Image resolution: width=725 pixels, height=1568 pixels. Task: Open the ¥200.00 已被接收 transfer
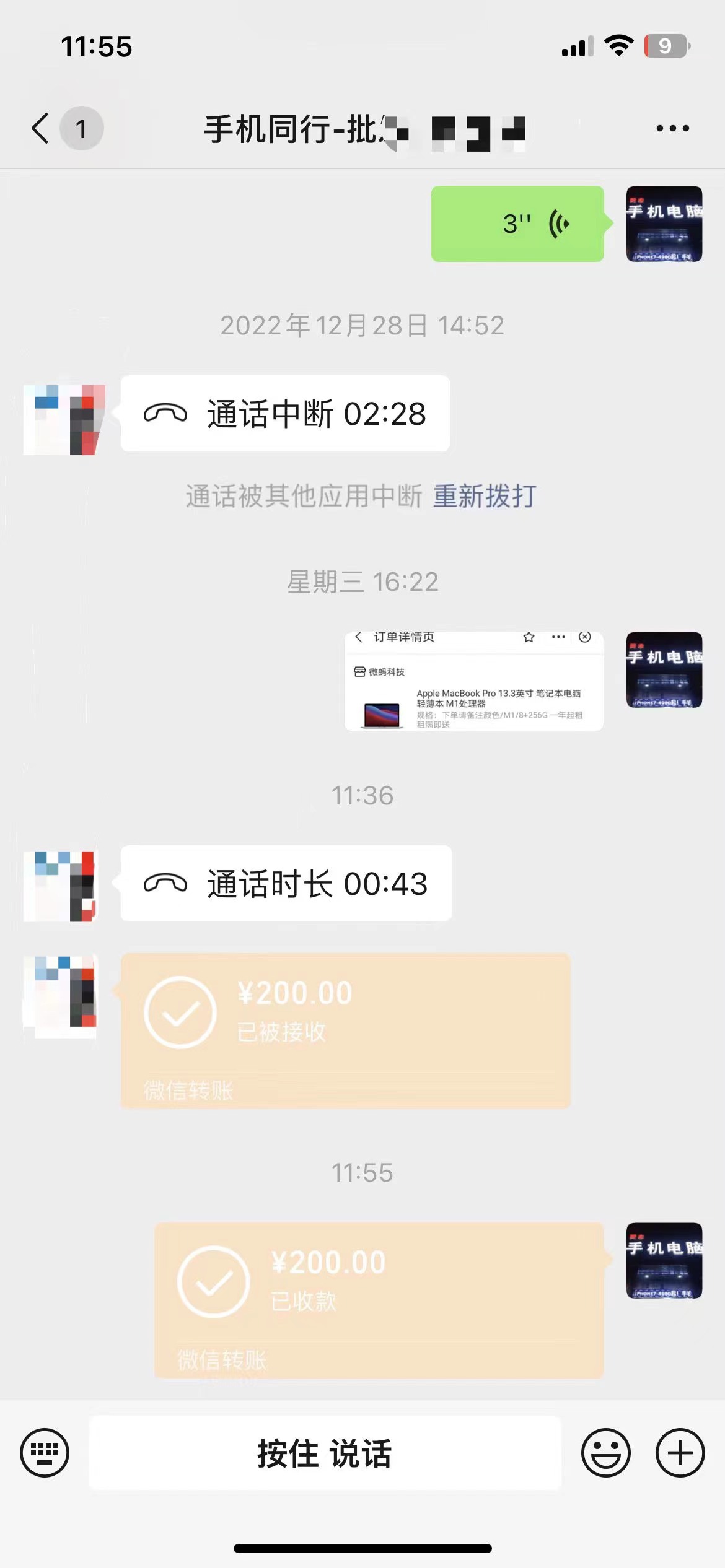pyautogui.click(x=345, y=1030)
